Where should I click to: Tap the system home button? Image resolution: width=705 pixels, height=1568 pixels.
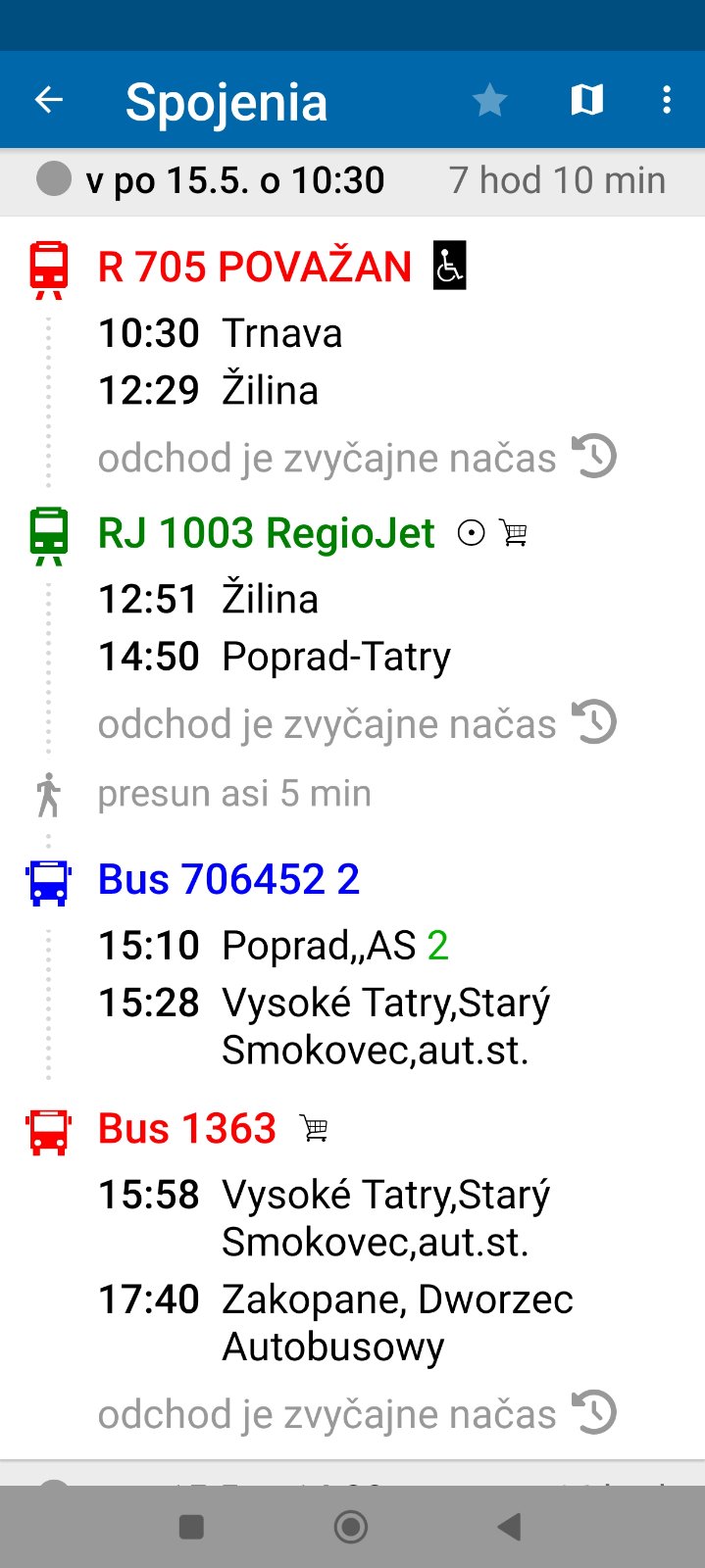point(351,1526)
